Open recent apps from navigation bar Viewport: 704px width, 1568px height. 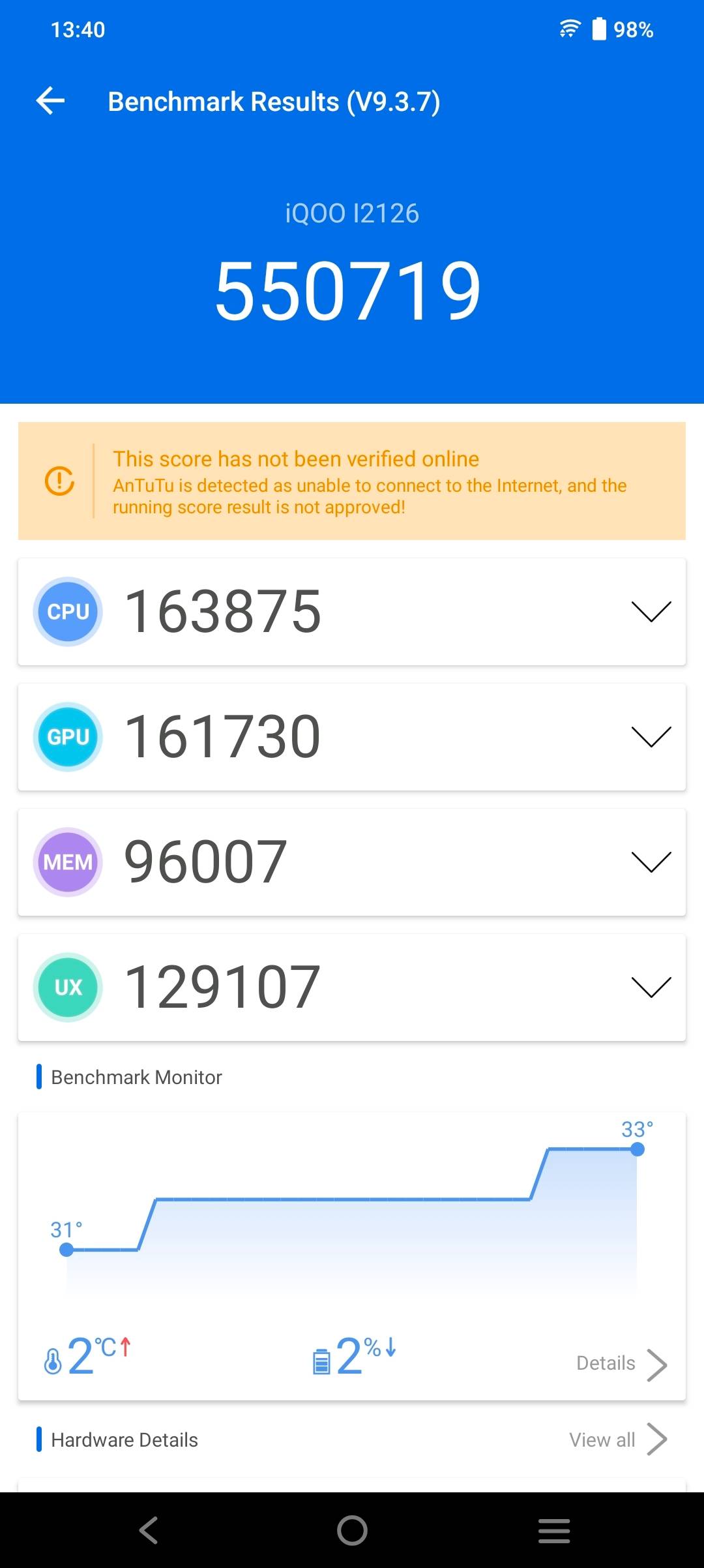pyautogui.click(x=554, y=1530)
